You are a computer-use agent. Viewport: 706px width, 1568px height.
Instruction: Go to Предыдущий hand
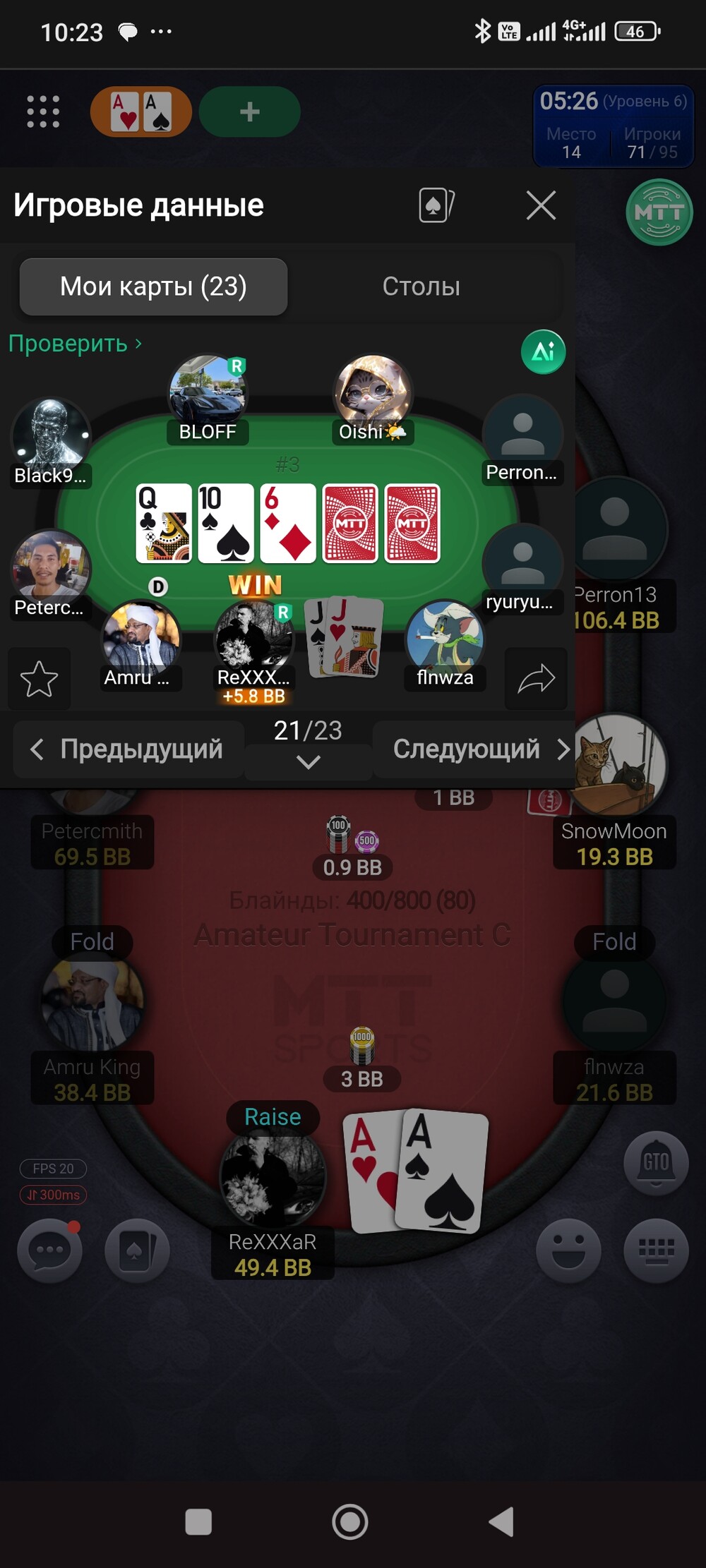tap(128, 749)
